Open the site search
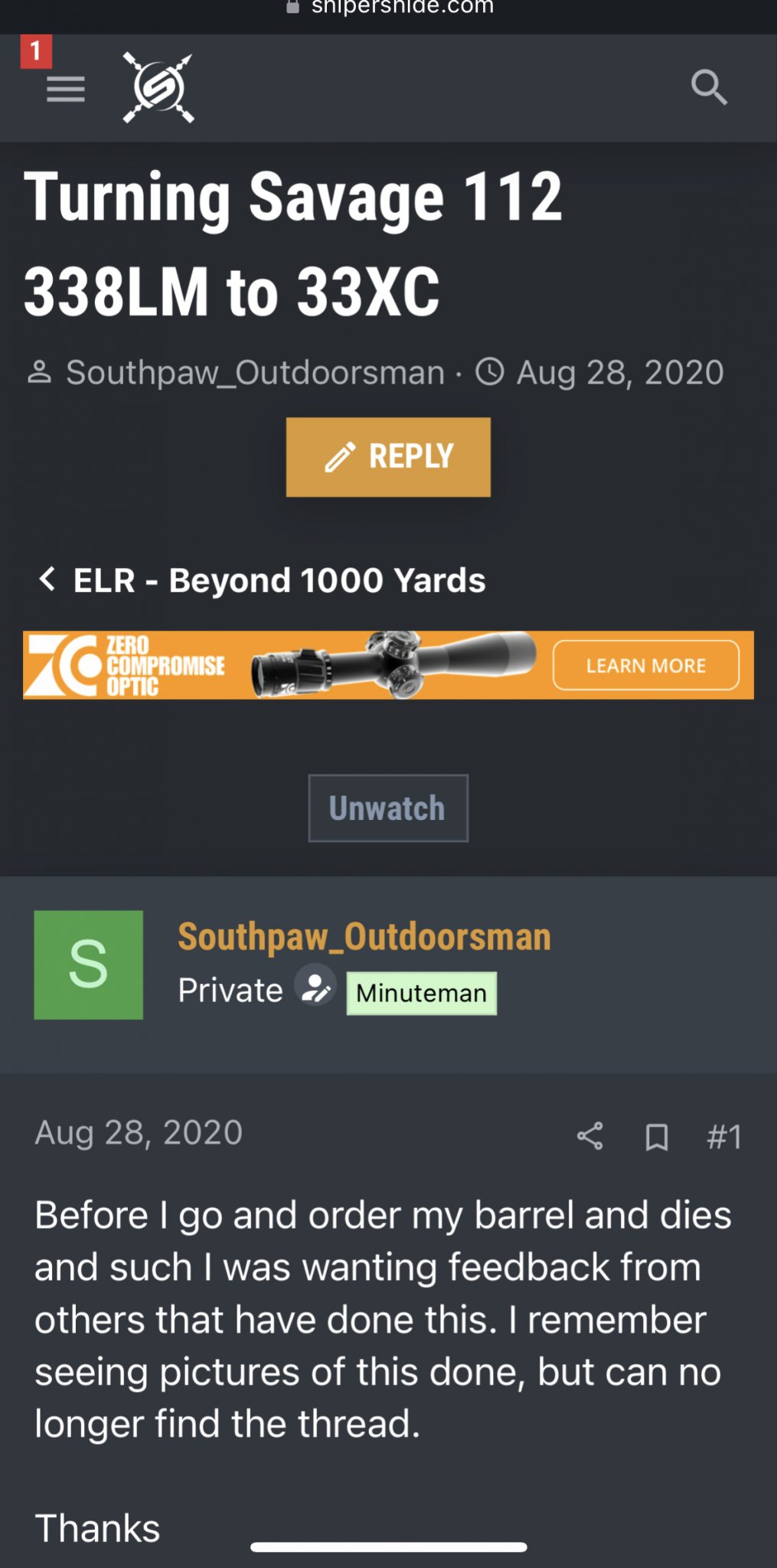777x1568 pixels. (708, 87)
